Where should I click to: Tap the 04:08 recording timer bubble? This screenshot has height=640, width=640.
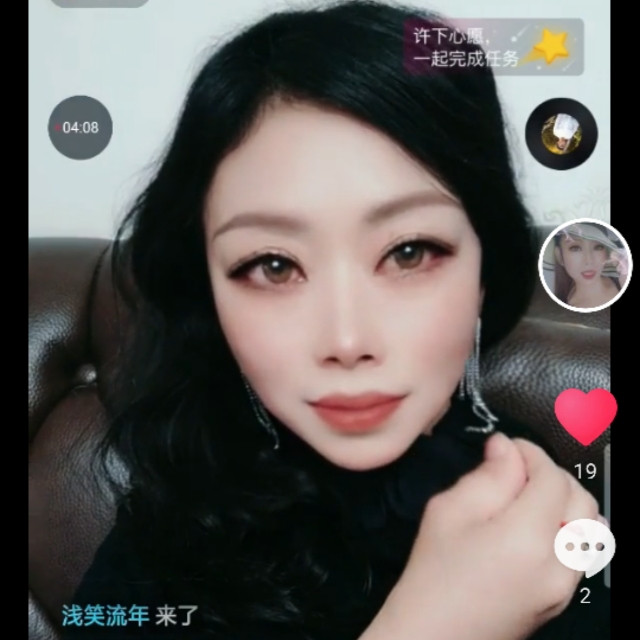(x=80, y=128)
